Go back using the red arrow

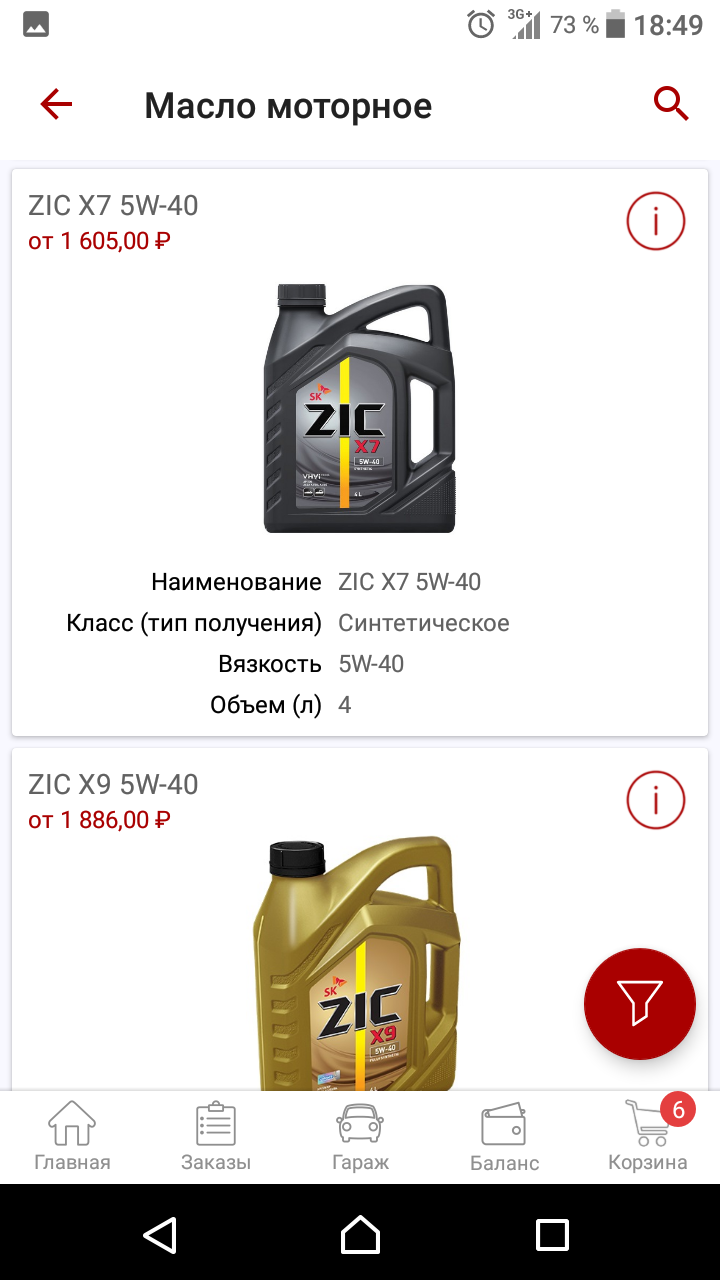56,104
